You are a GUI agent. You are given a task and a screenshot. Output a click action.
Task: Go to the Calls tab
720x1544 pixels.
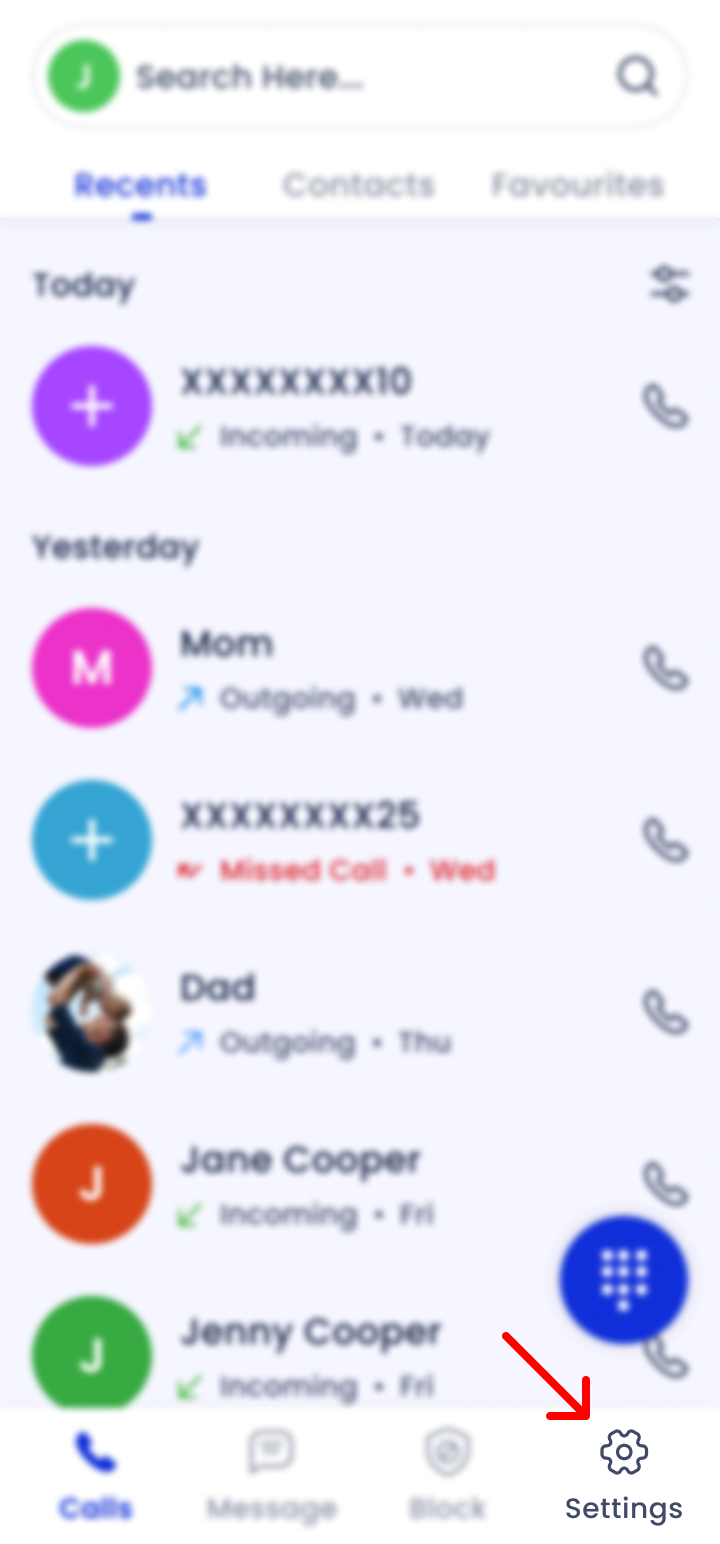(x=96, y=1474)
